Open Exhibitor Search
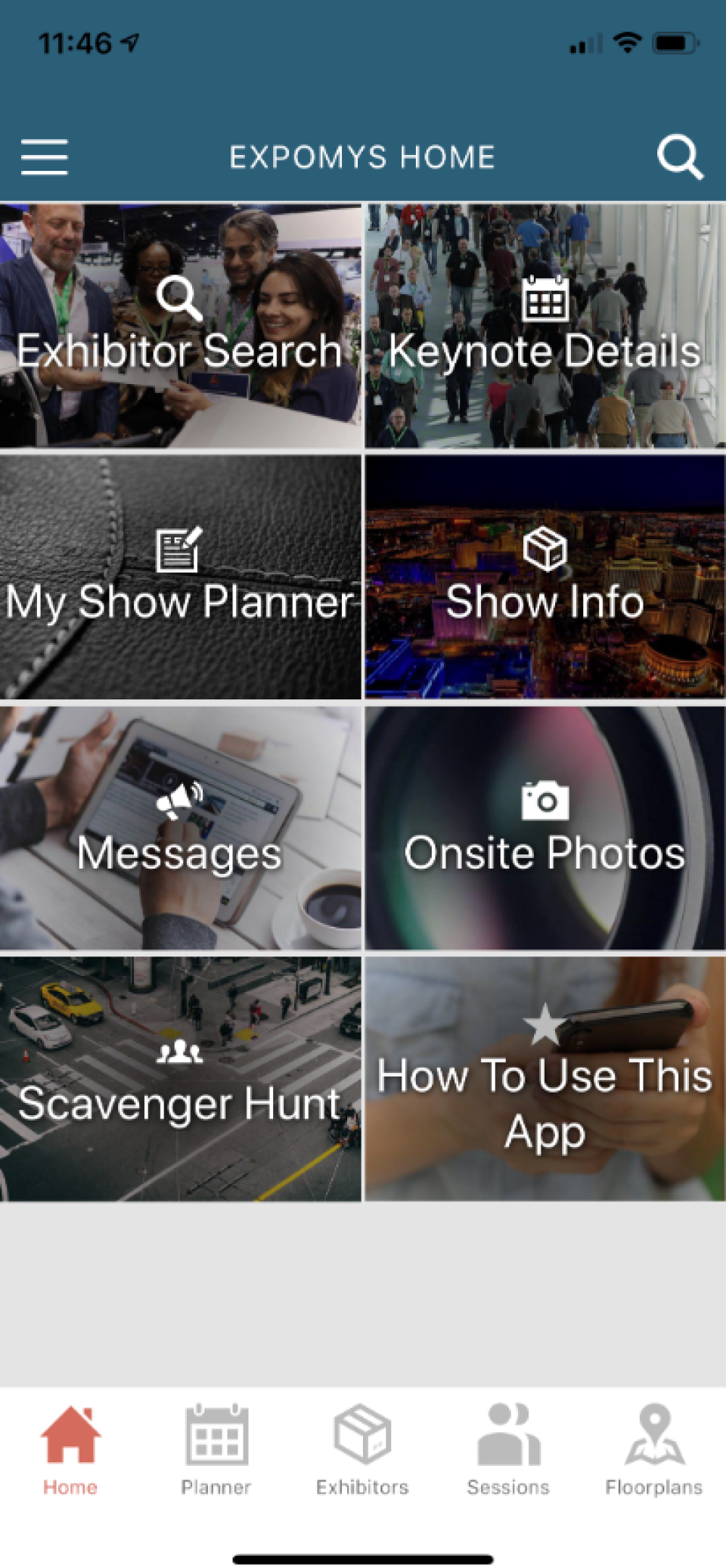 tap(180, 325)
